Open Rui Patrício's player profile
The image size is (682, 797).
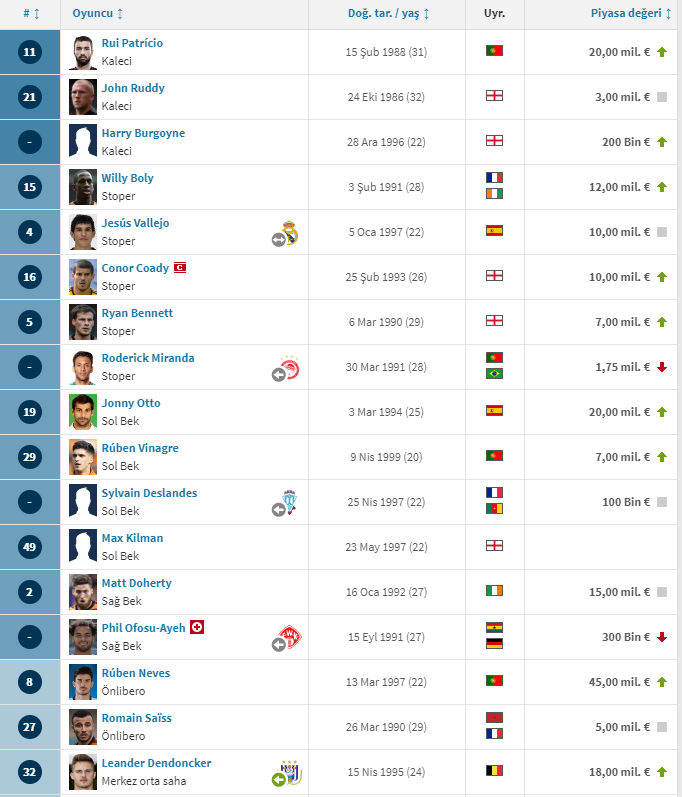coord(132,43)
